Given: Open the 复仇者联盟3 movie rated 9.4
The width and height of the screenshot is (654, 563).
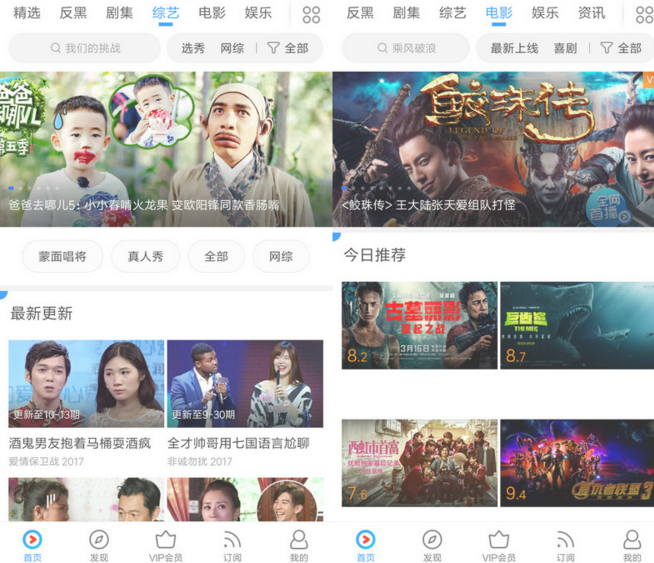Looking at the screenshot, I should 577,462.
